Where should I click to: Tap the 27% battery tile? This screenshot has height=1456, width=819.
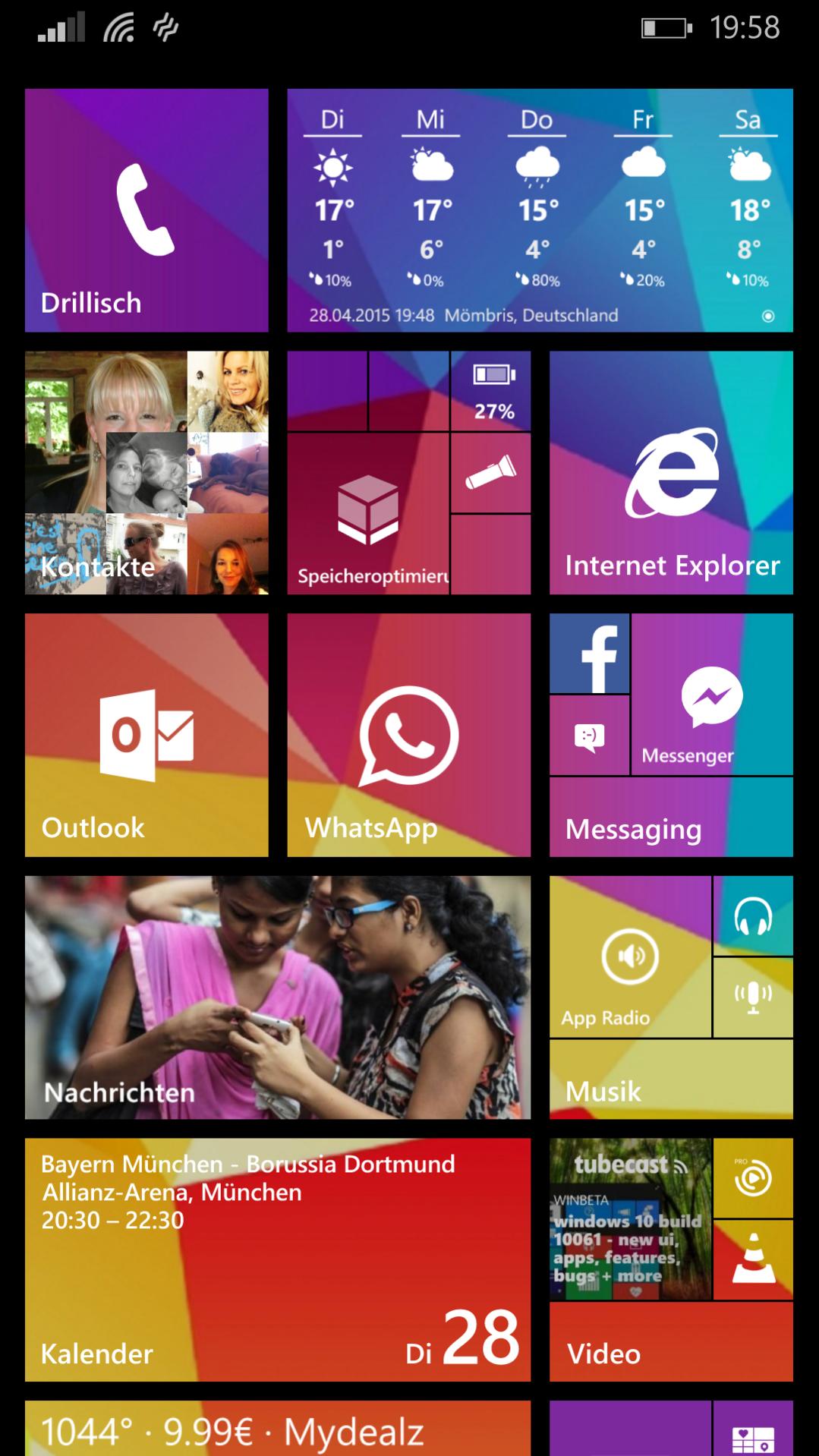(490, 391)
